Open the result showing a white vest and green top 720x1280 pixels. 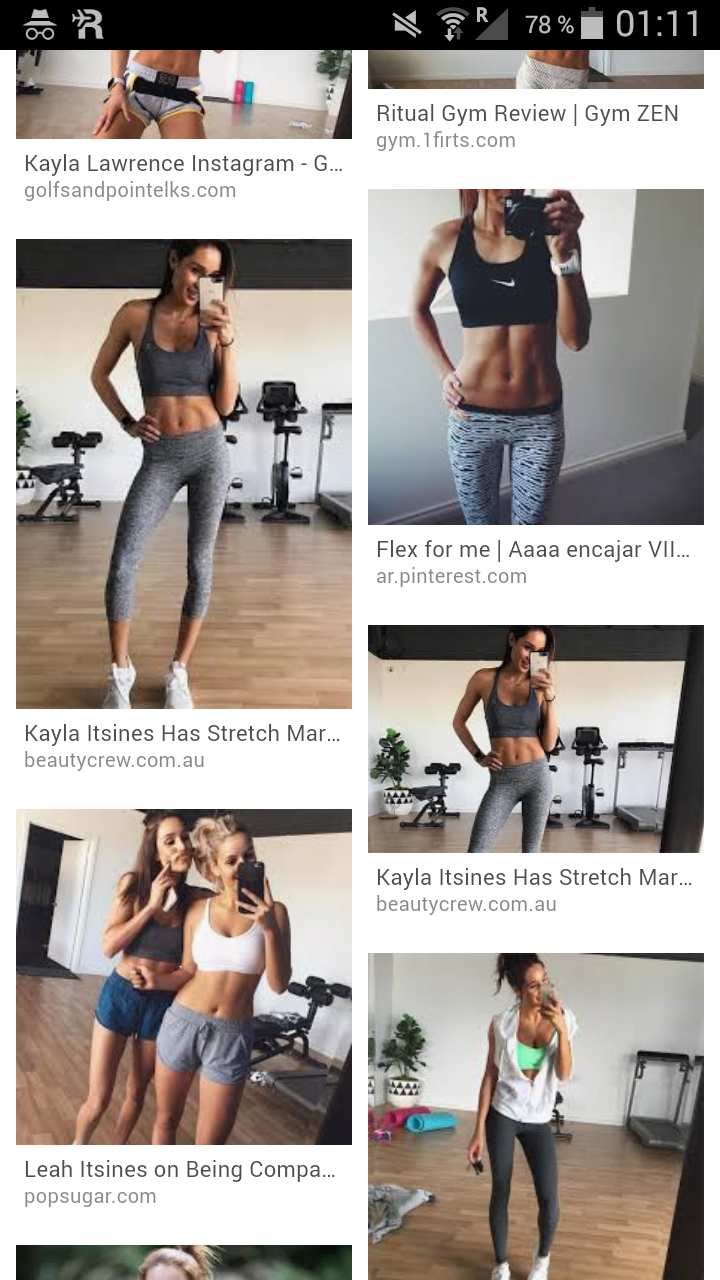coord(536,1116)
